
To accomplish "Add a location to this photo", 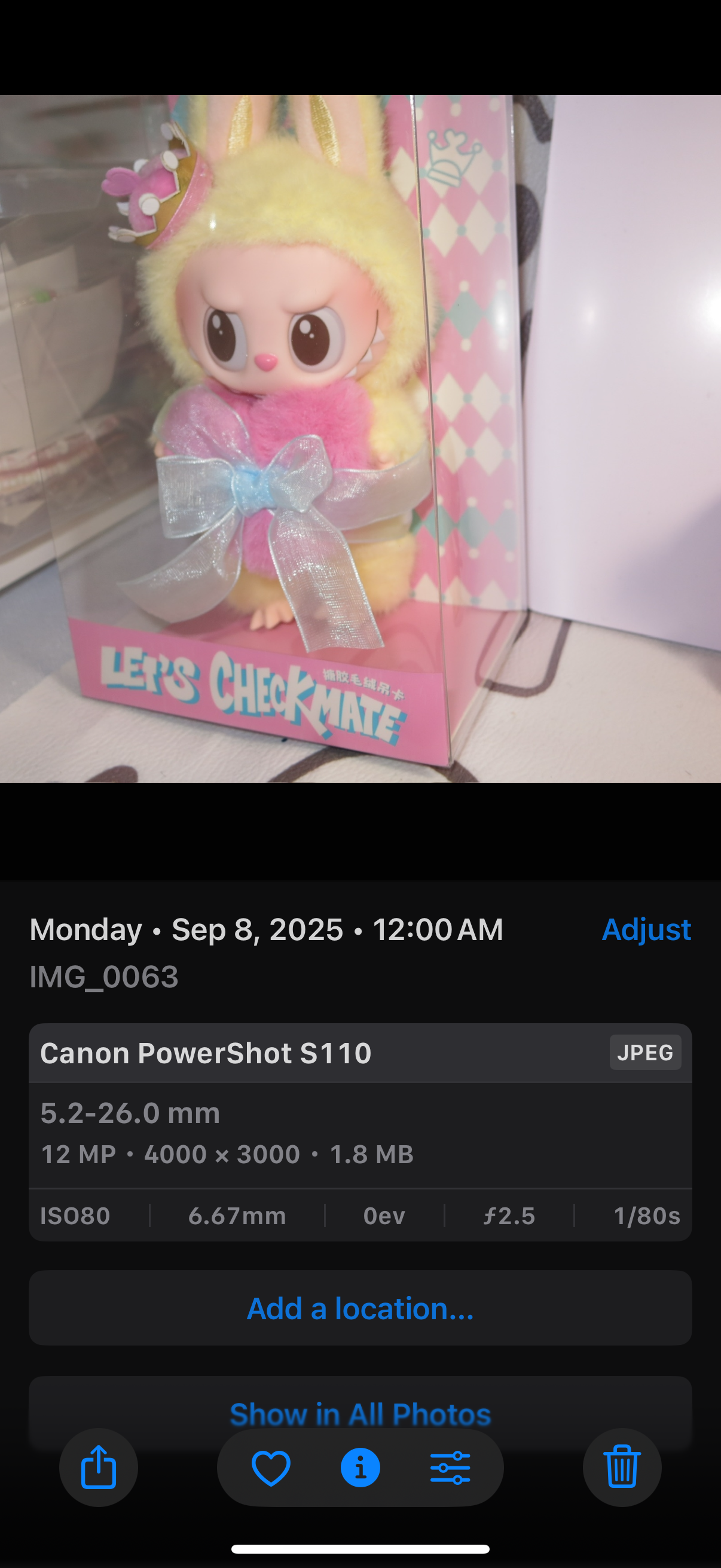I will click(x=360, y=1308).
